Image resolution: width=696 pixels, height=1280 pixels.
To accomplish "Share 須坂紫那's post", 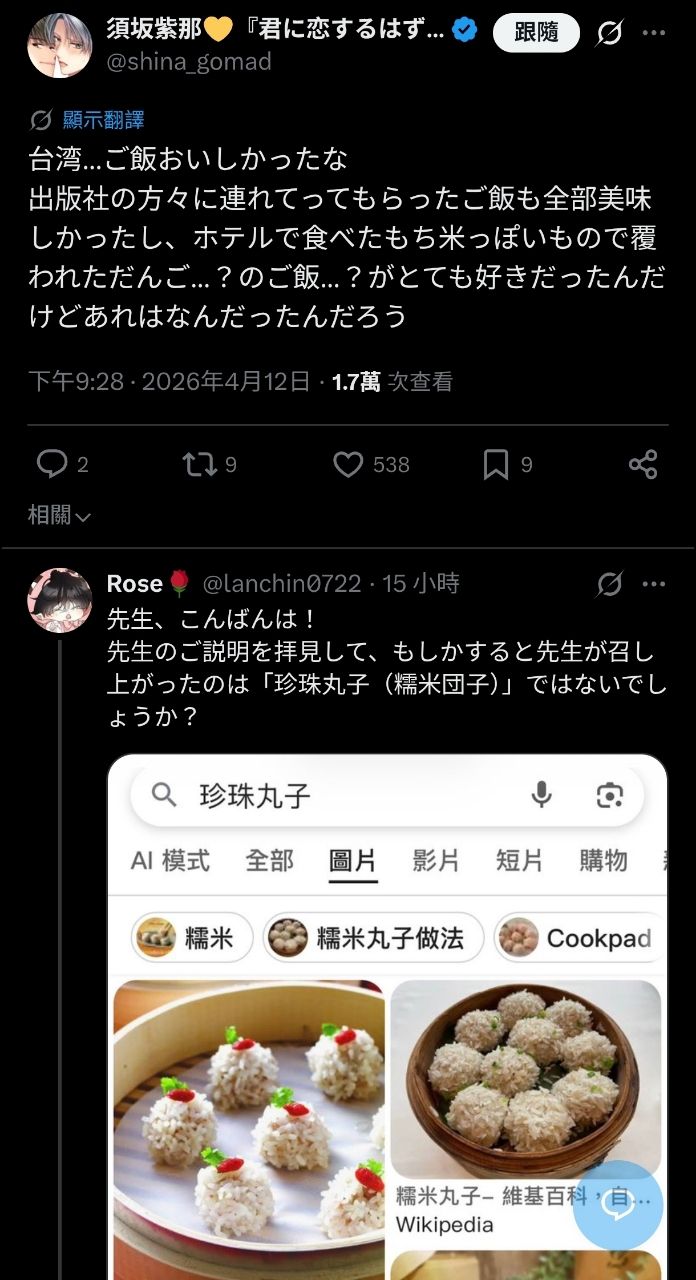I will (643, 464).
